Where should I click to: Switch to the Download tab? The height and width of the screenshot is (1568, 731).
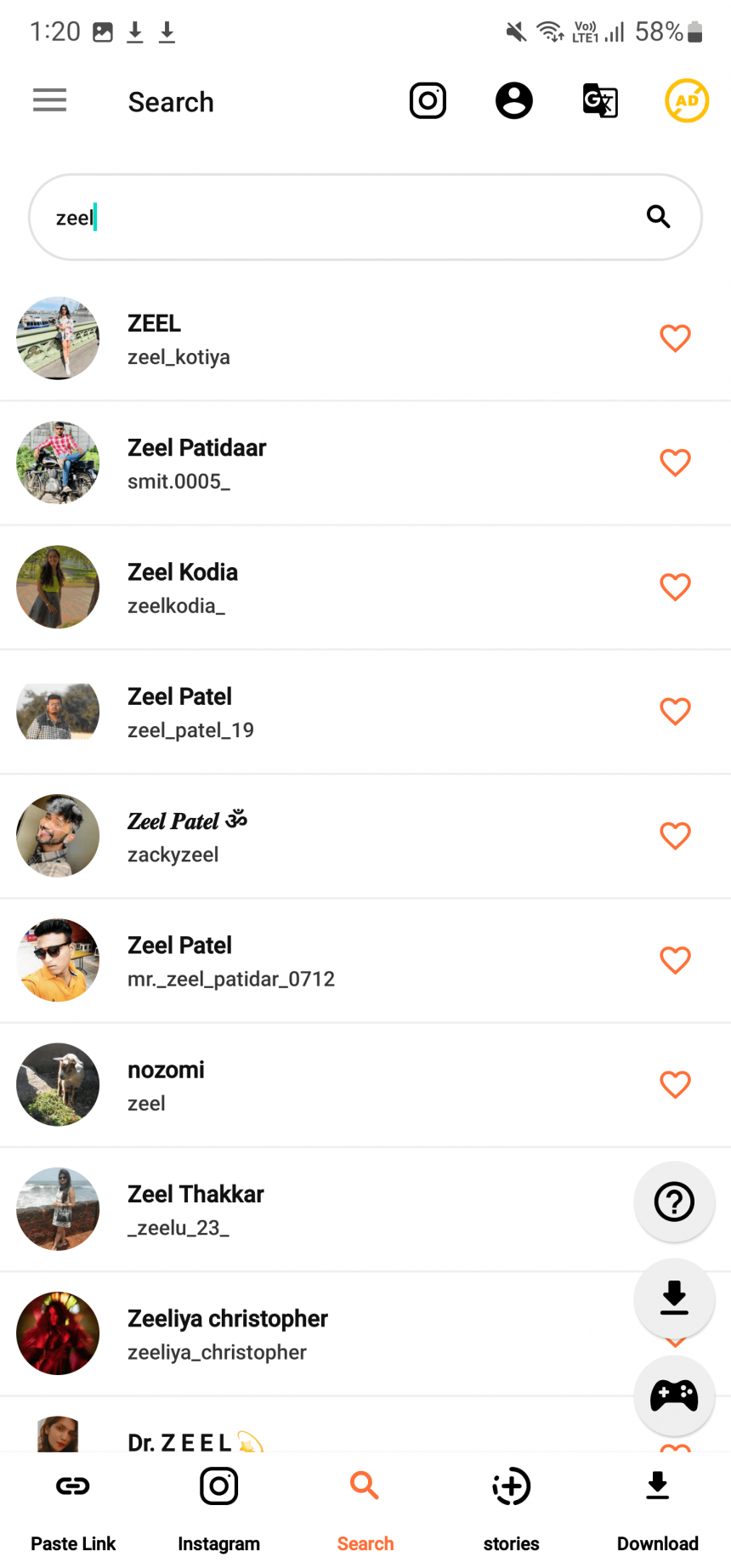658,1509
